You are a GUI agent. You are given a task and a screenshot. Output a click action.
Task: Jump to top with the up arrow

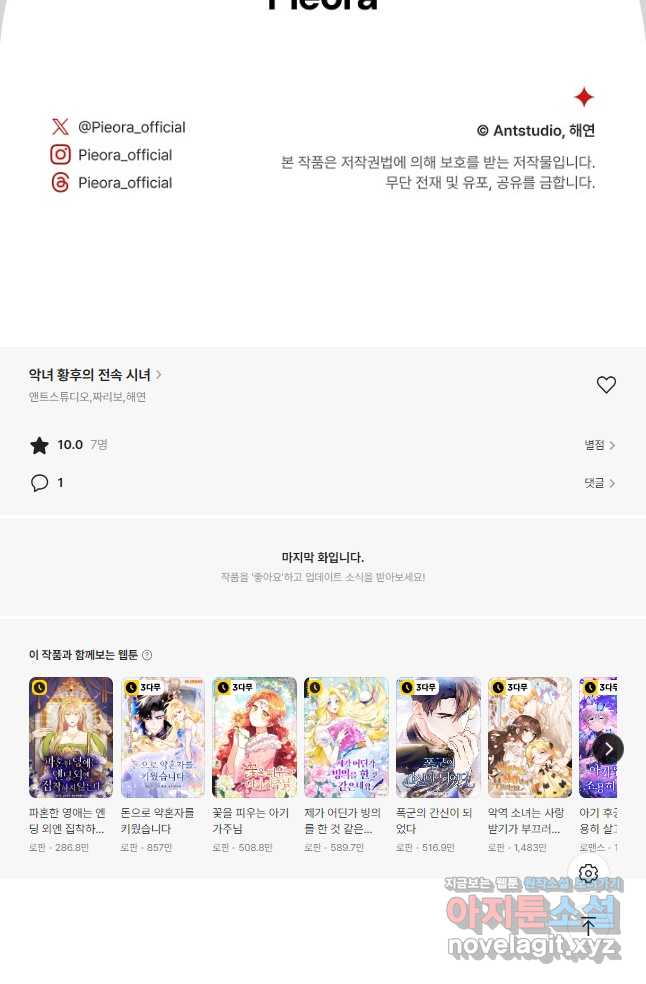click(x=588, y=926)
